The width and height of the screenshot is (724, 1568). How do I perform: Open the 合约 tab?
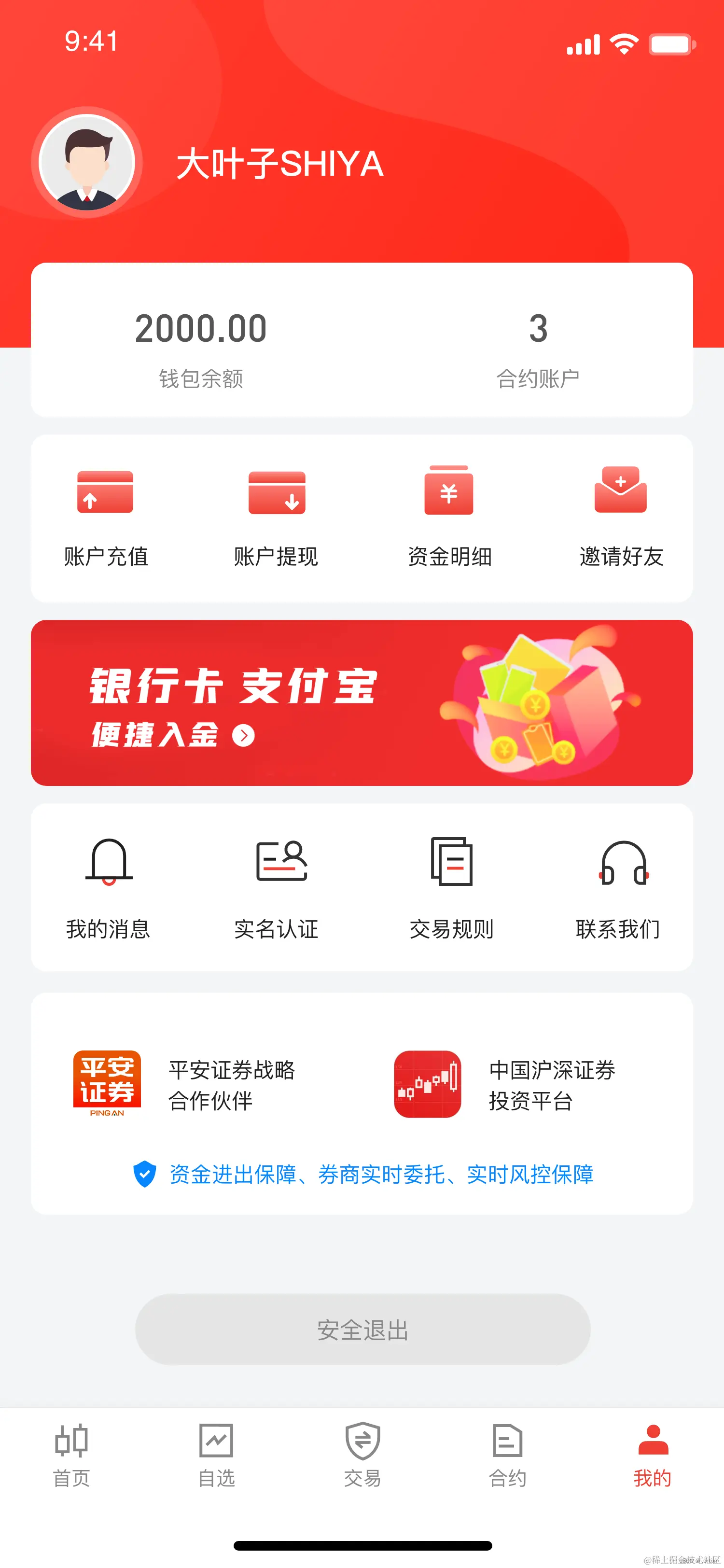(507, 1456)
